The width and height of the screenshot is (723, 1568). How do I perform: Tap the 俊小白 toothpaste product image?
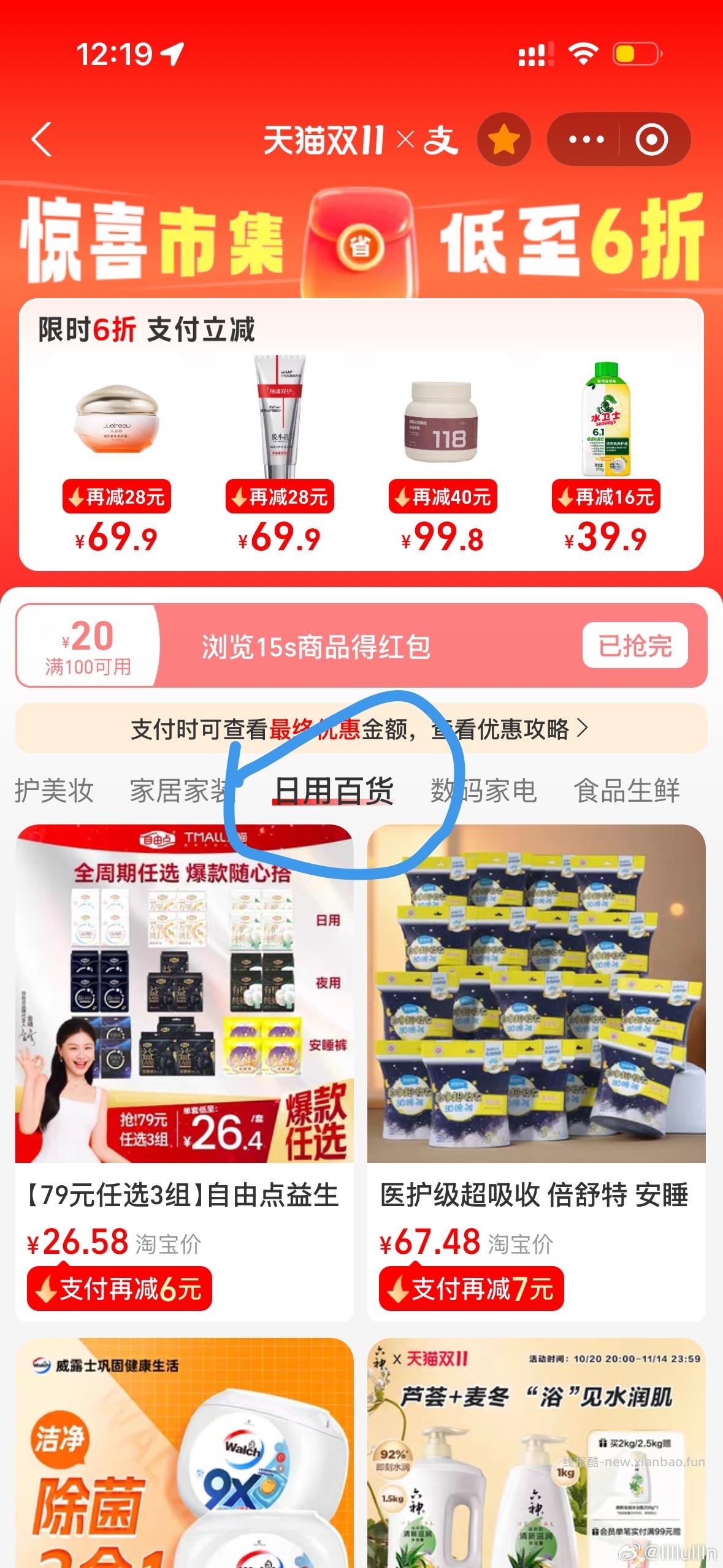pyautogui.click(x=280, y=411)
